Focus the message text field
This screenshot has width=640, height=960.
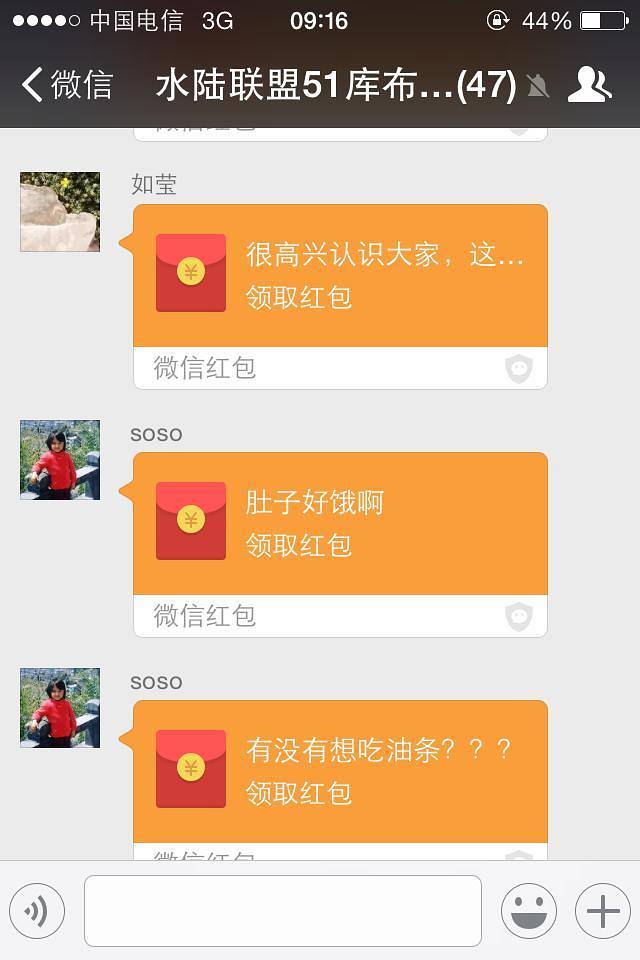coord(283,911)
